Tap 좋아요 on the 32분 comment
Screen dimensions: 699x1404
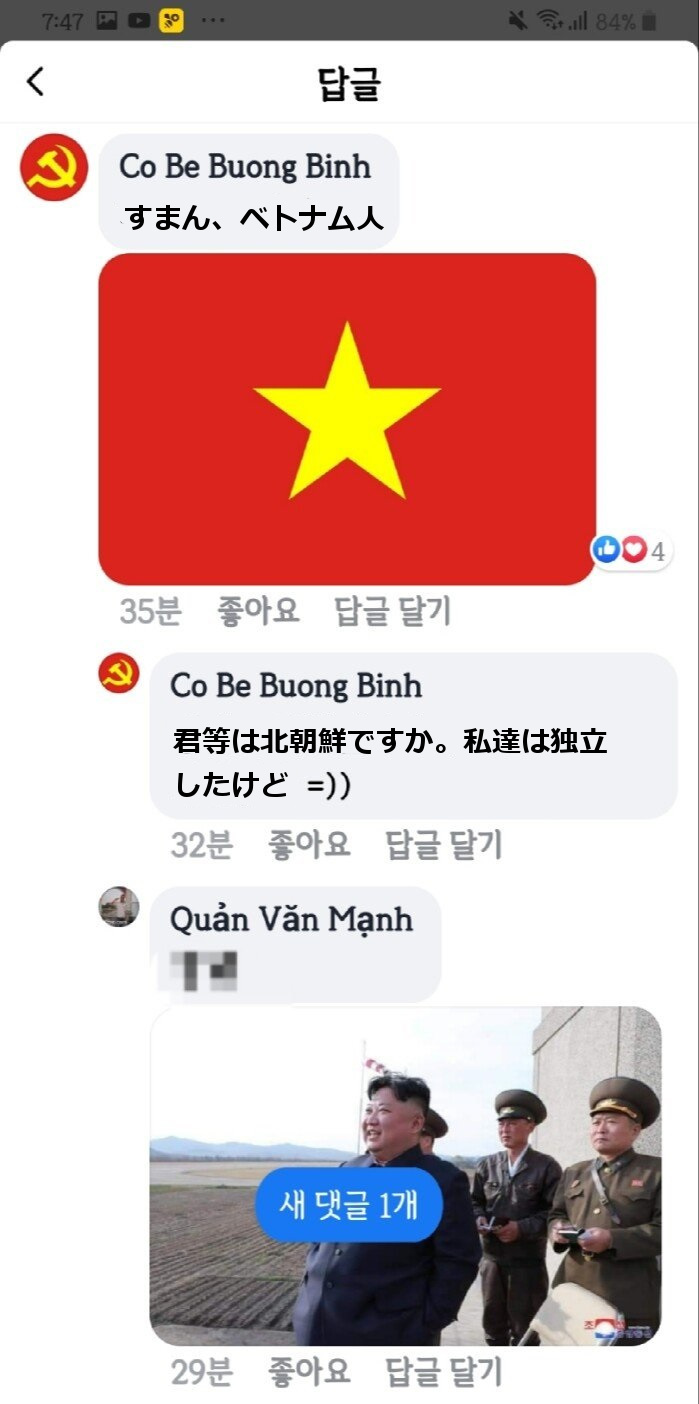[x=309, y=845]
